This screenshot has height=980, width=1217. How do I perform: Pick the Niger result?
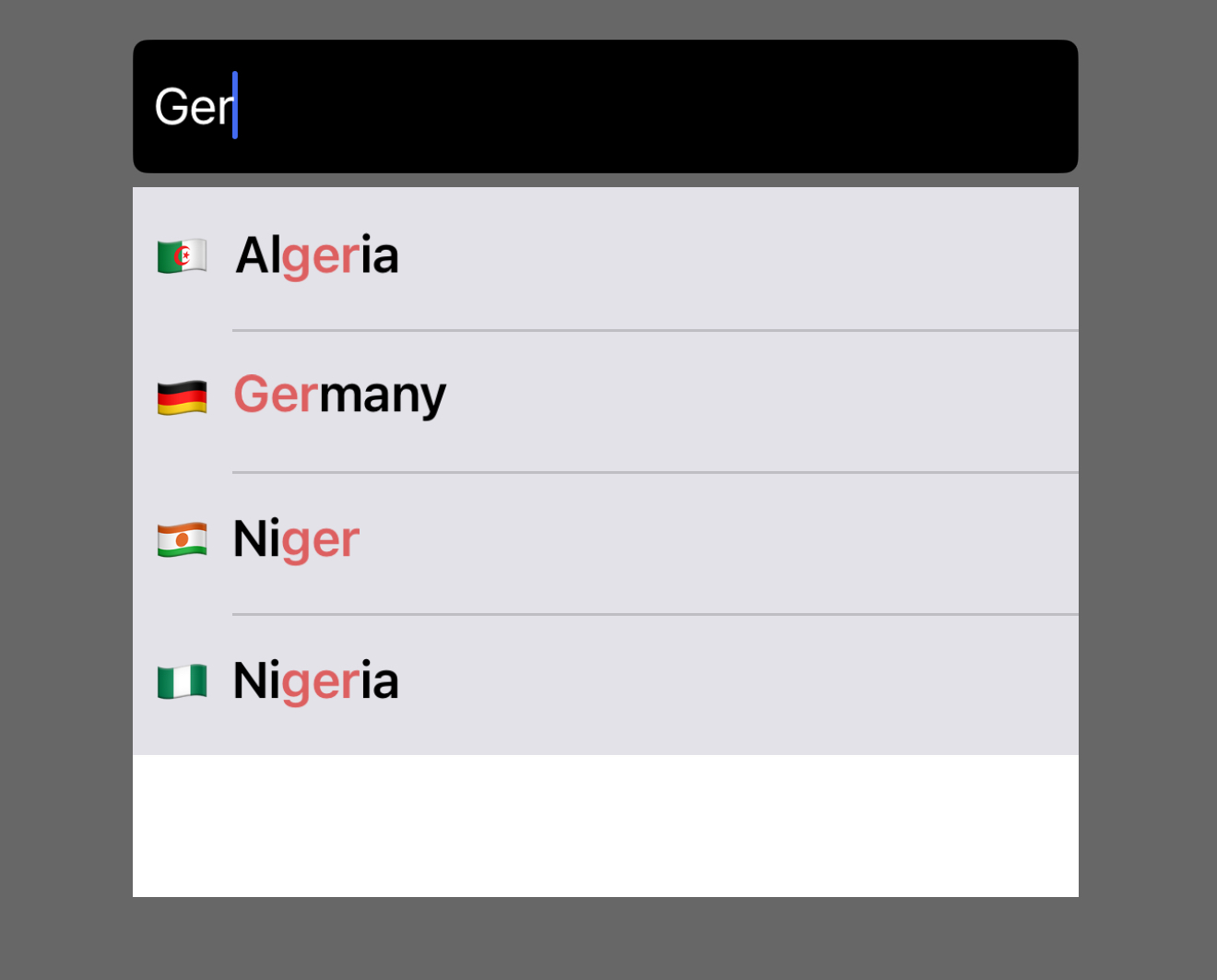pyautogui.click(x=296, y=539)
